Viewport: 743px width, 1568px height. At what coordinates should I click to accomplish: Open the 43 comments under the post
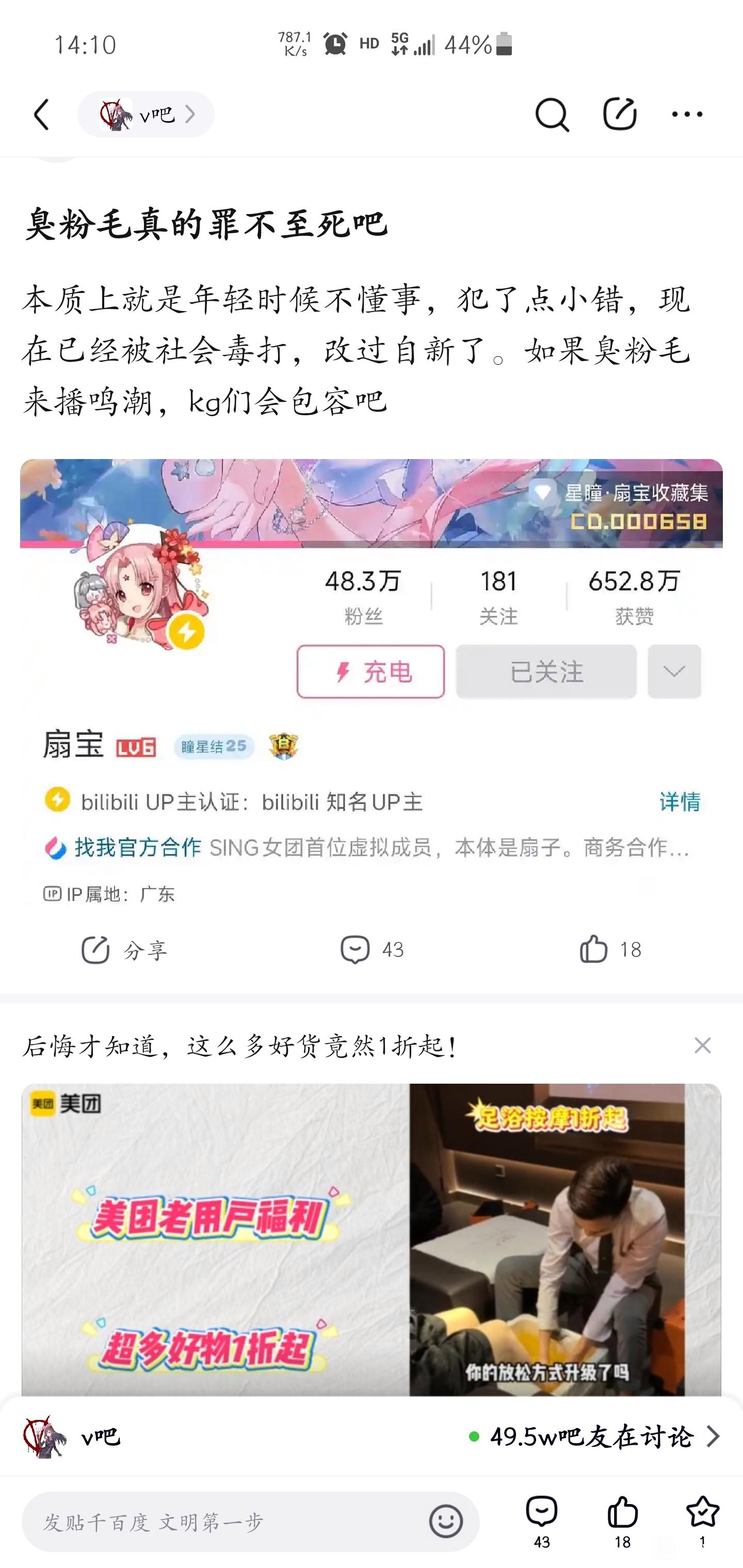click(x=372, y=950)
